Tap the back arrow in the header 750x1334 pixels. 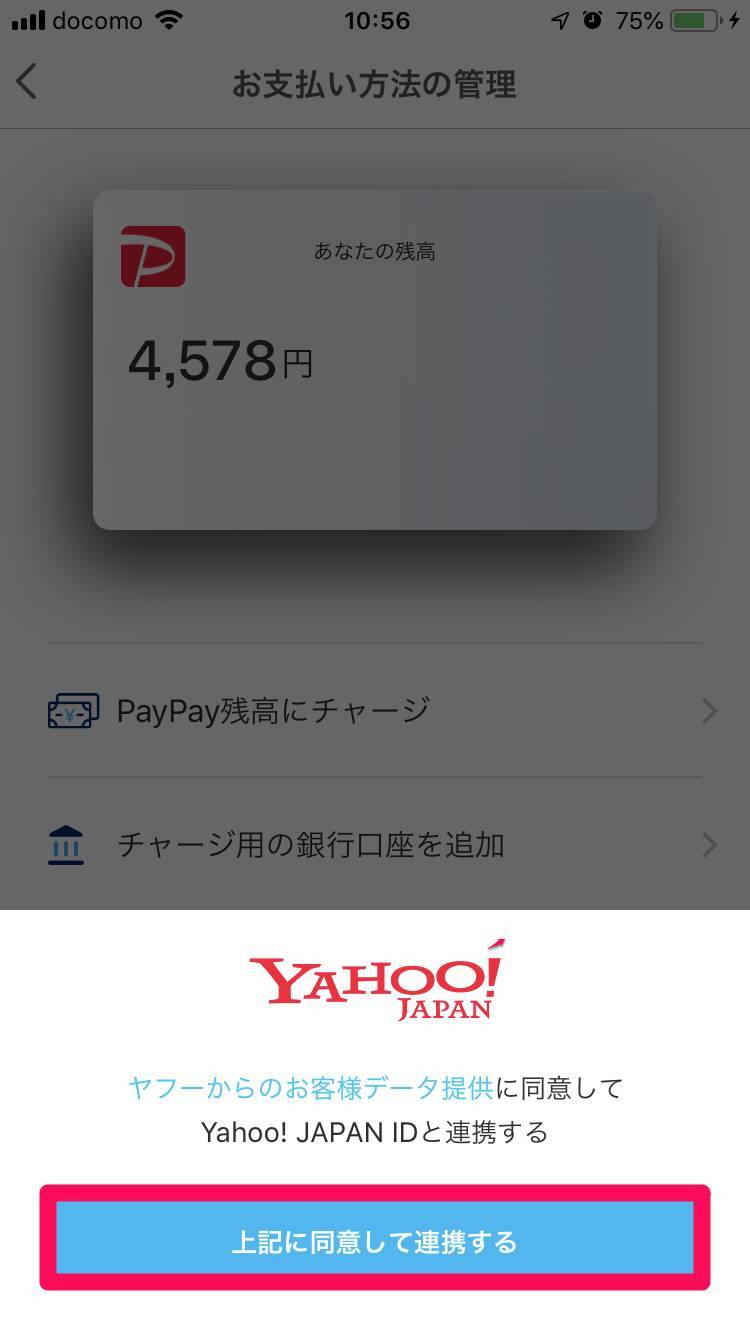click(x=27, y=82)
